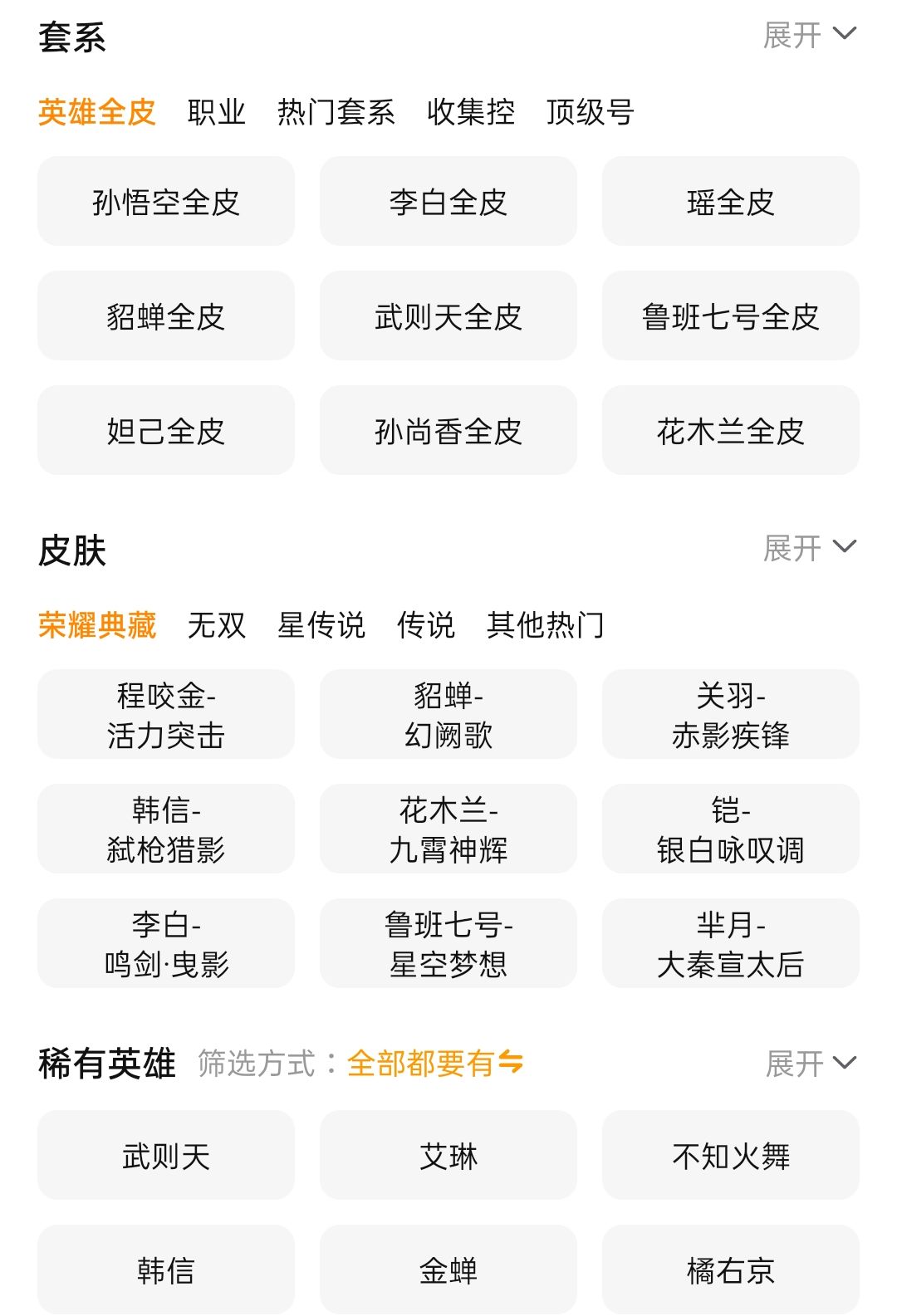The width and height of the screenshot is (897, 1316).
Task: Select the 不知火舞 hero chip
Action: 731,1156
